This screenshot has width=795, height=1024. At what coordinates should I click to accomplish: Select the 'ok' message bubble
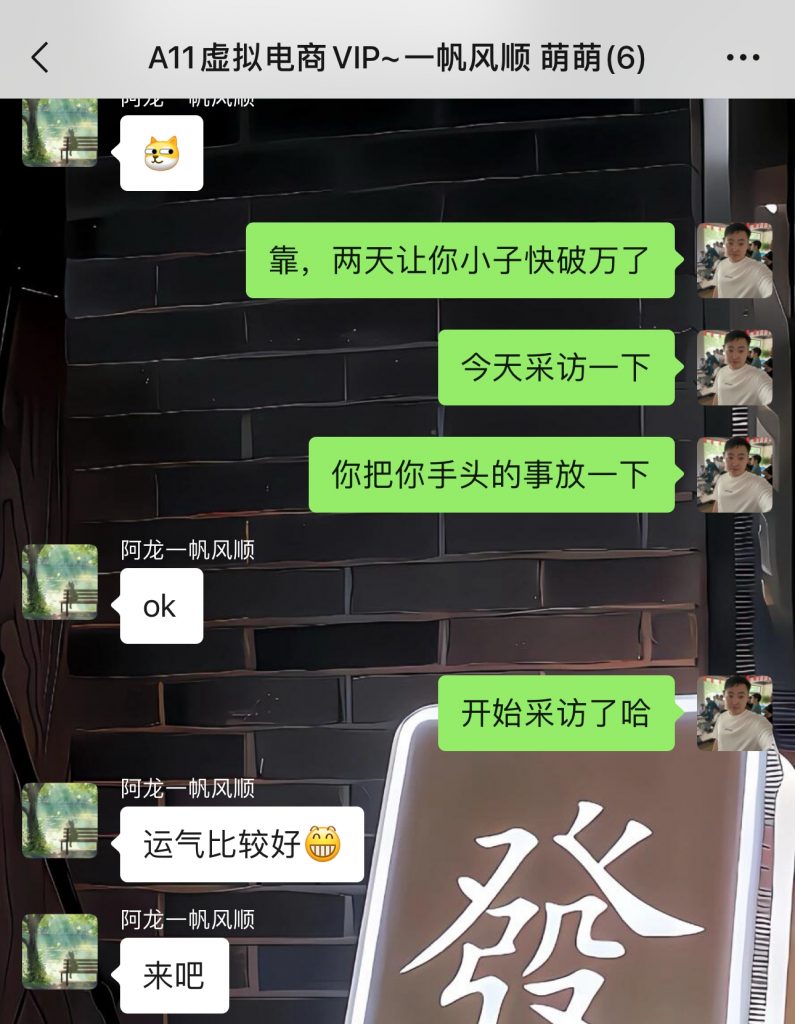tap(160, 605)
